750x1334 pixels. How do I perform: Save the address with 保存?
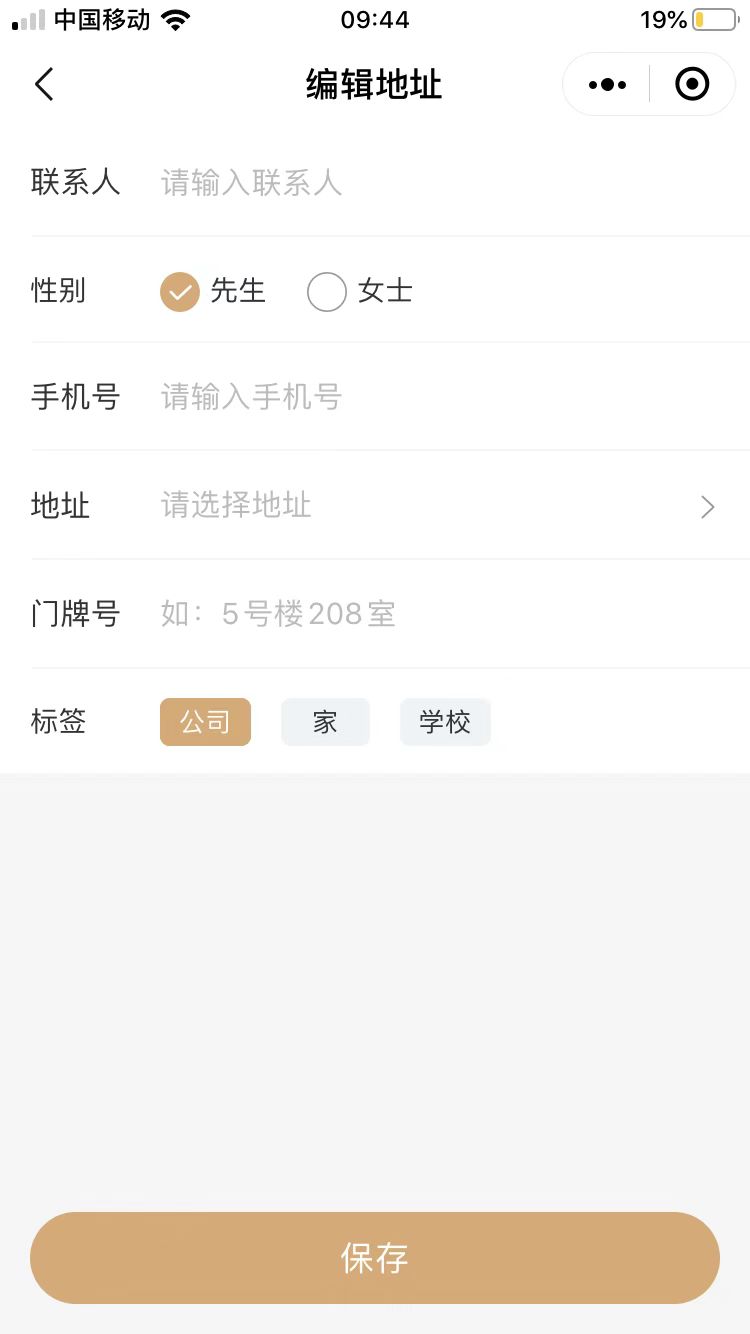375,1258
